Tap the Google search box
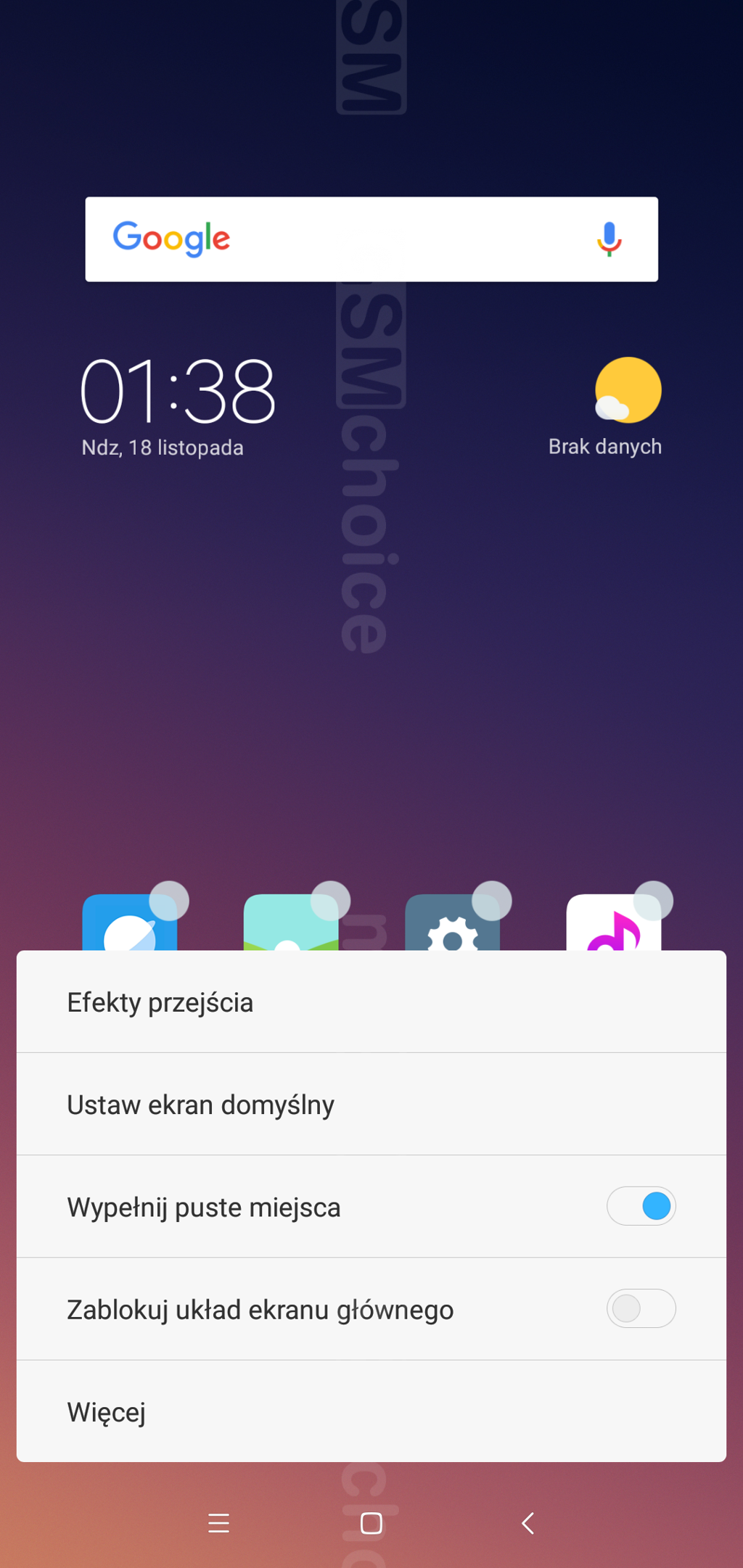 tap(371, 239)
